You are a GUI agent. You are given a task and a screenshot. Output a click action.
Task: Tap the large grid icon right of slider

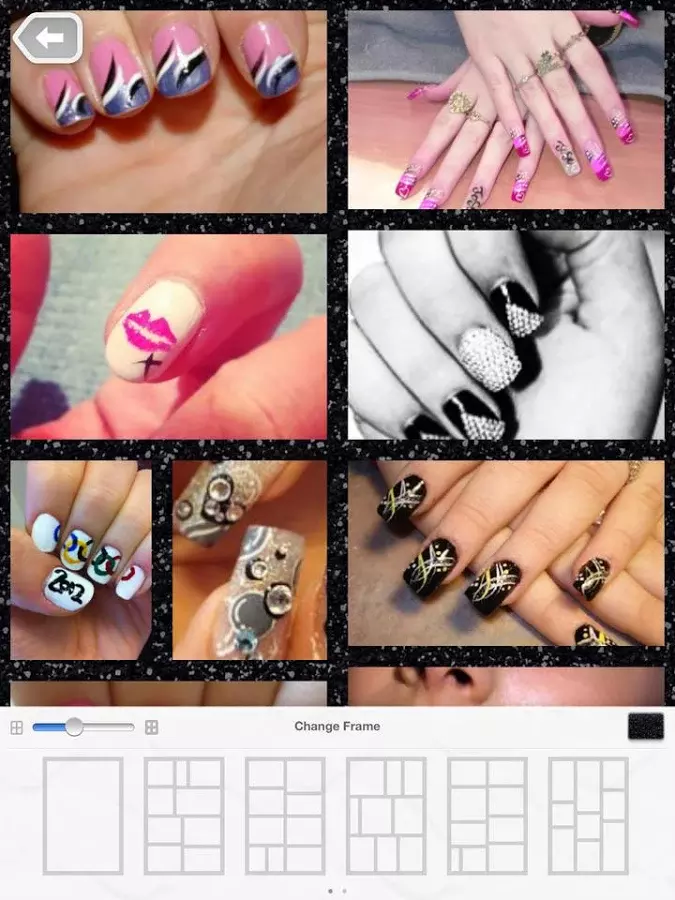point(151,728)
